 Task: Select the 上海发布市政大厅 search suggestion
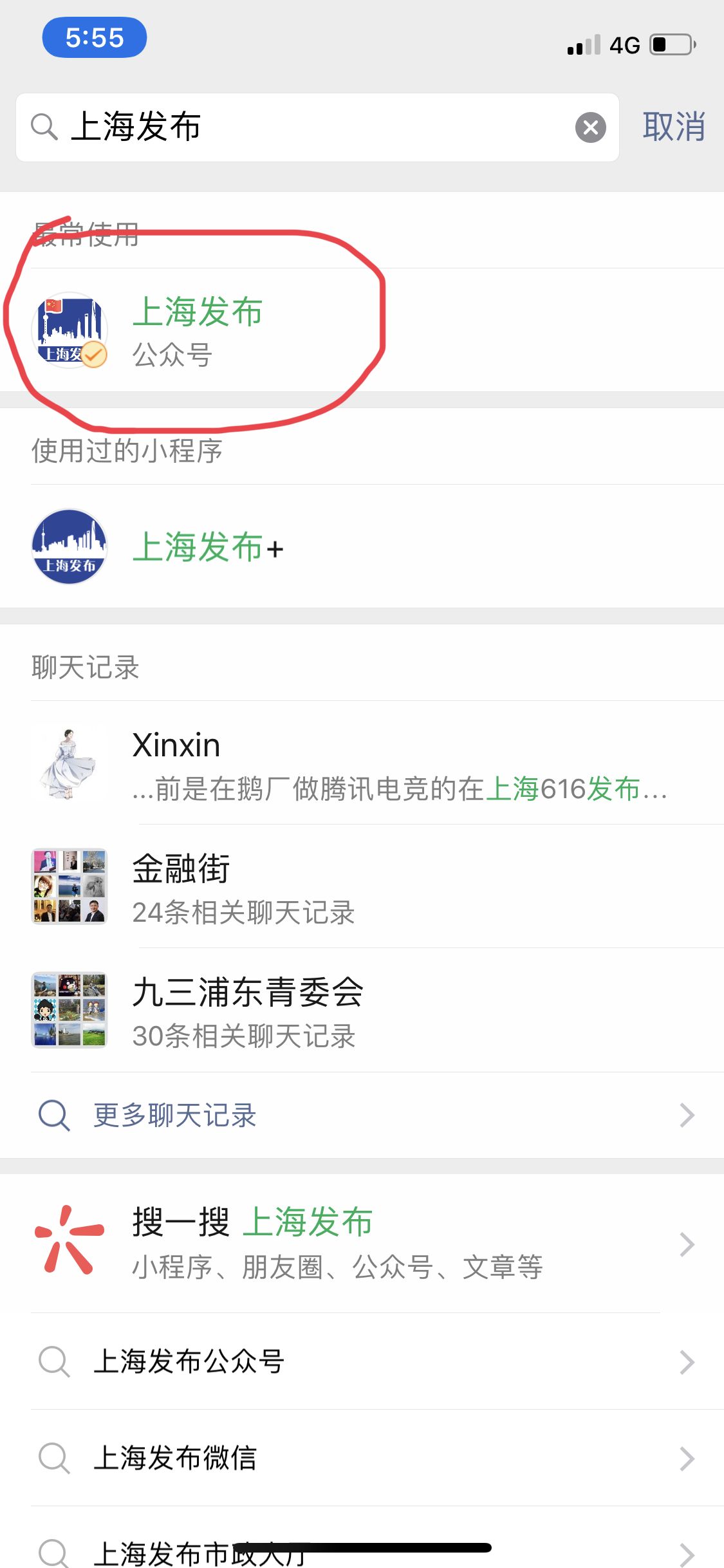tap(360, 1551)
